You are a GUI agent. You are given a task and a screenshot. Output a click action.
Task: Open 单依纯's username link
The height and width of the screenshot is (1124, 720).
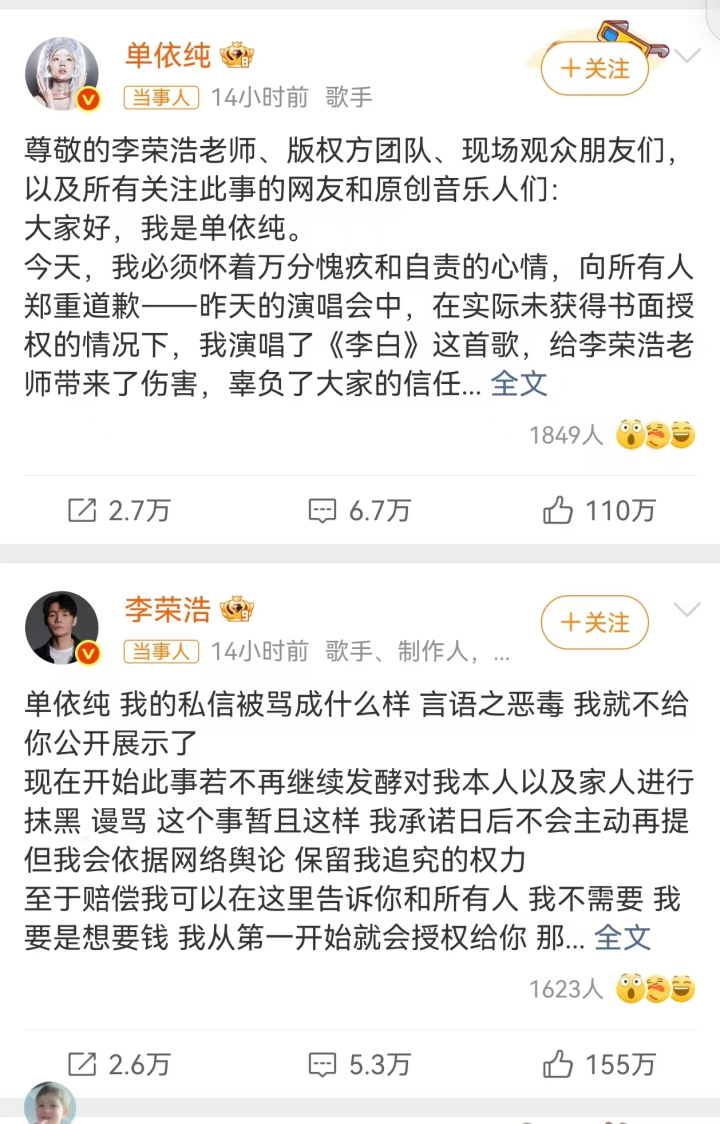click(168, 55)
